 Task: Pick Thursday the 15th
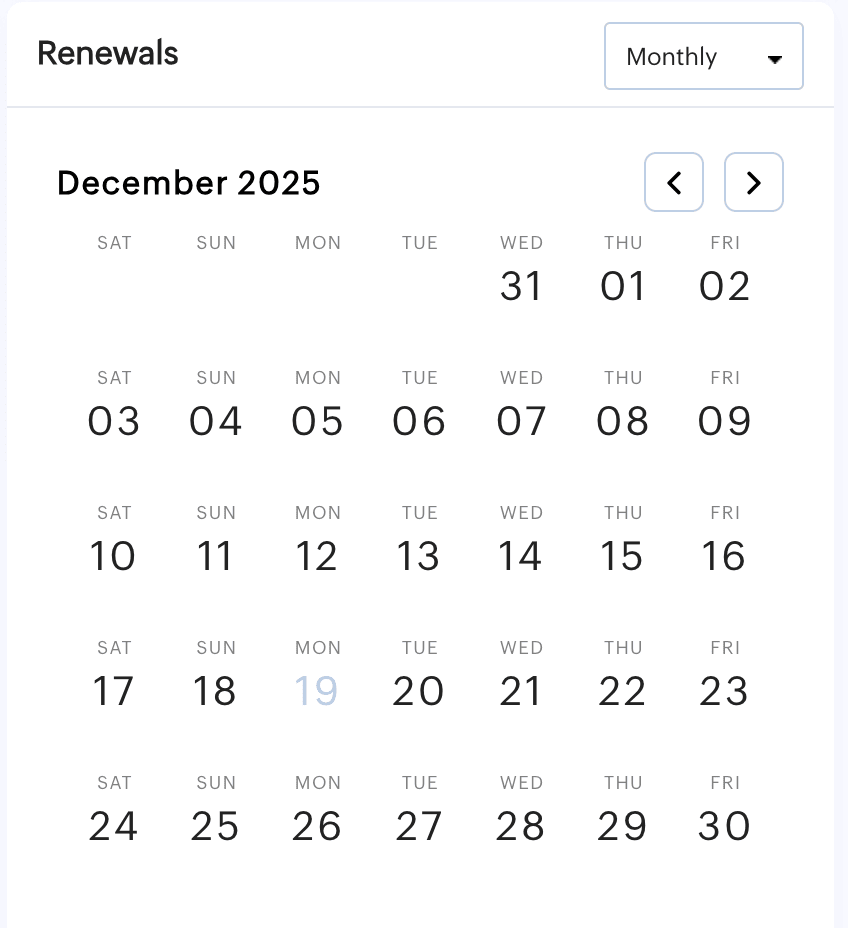[x=622, y=556]
